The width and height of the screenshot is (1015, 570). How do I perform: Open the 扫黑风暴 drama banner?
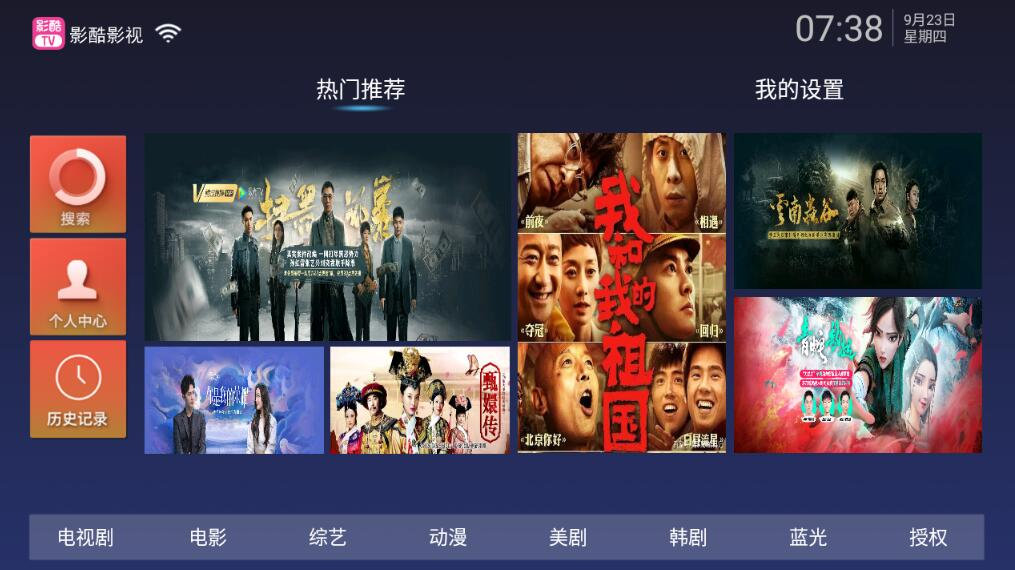pos(328,237)
